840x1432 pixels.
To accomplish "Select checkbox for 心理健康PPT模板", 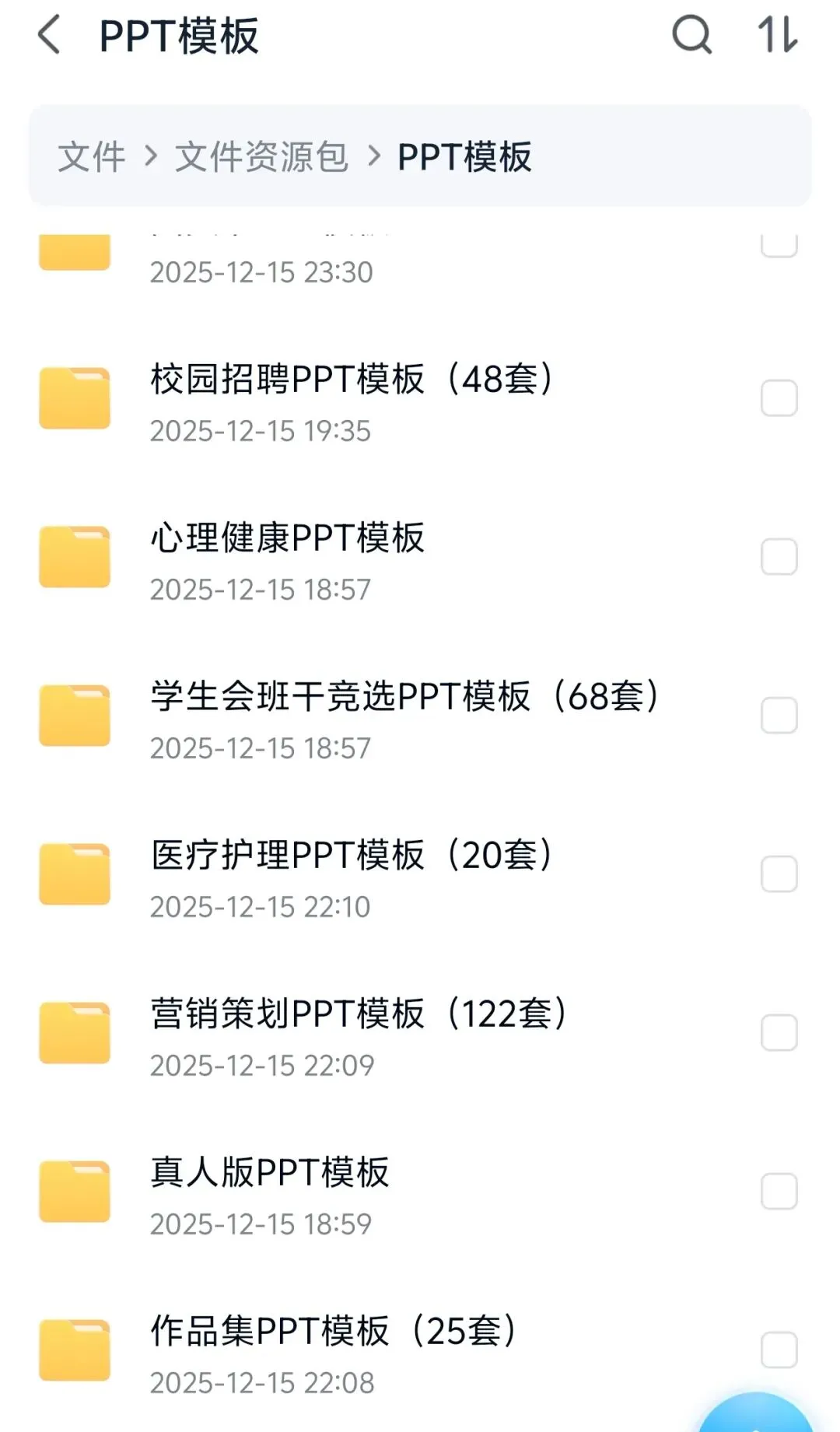I will [x=779, y=557].
